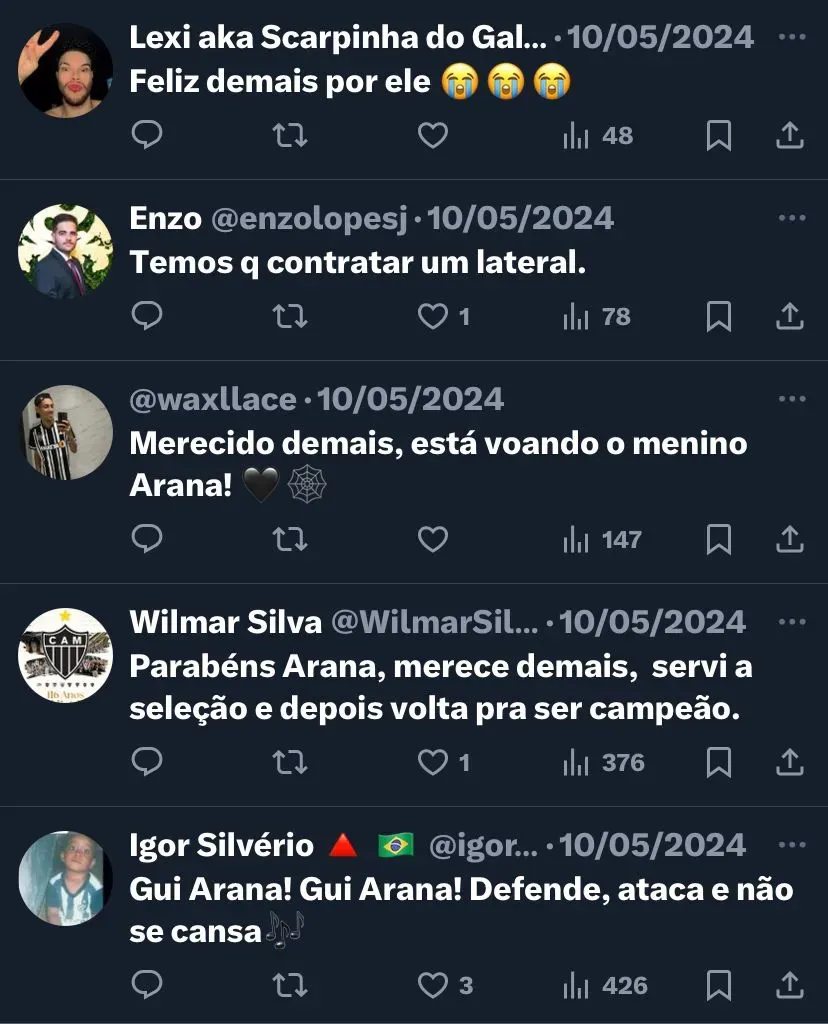Like Wilmar Silva's 'Parabéns Arana' tweet
828x1024 pixels.
[432, 763]
